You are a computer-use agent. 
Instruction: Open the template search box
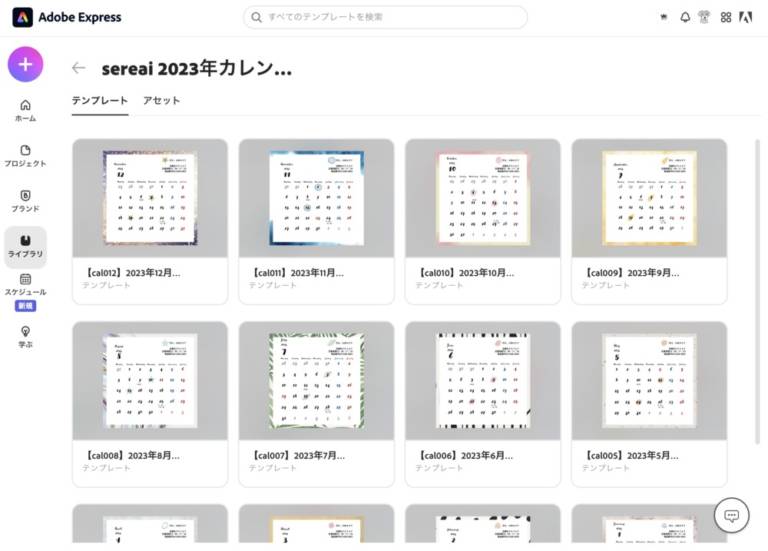tap(386, 17)
